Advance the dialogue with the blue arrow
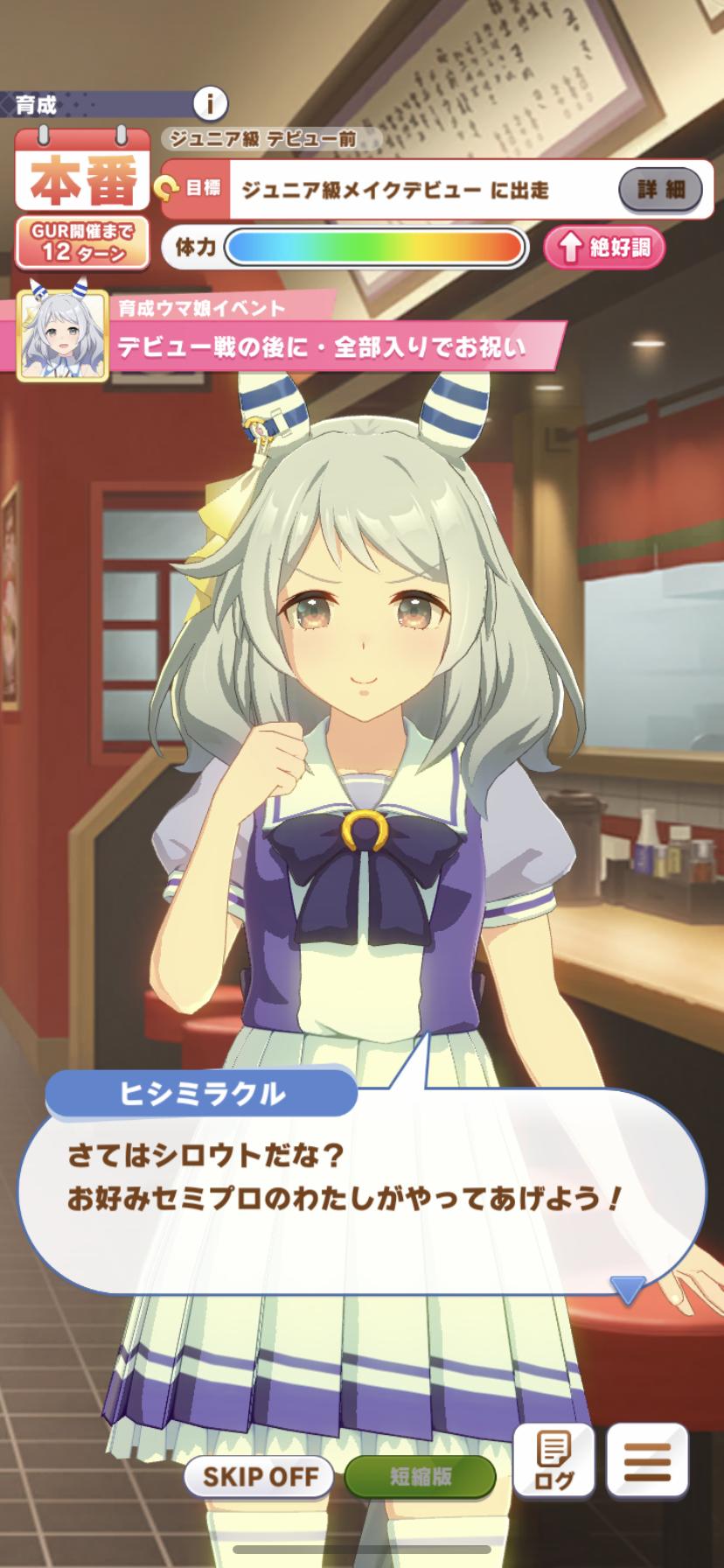This screenshot has width=724, height=1568. click(627, 1290)
